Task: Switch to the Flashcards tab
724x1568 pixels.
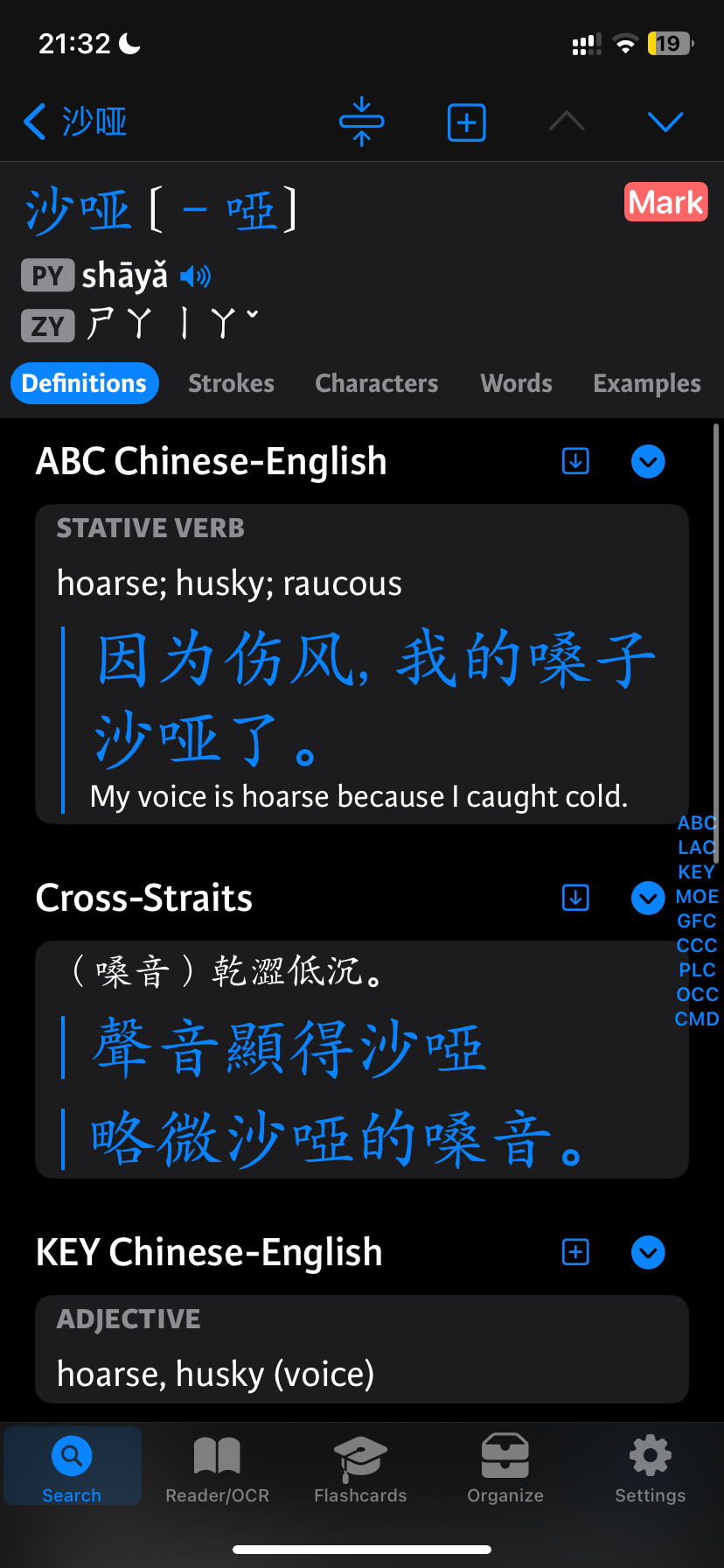Action: [361, 1469]
